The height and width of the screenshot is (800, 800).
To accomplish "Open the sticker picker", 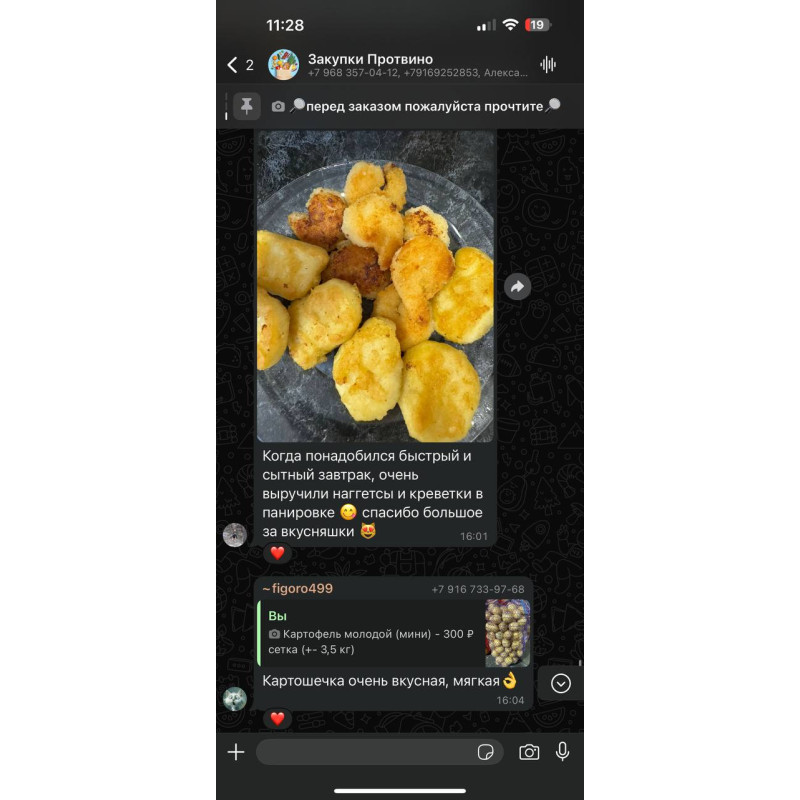I will (486, 752).
